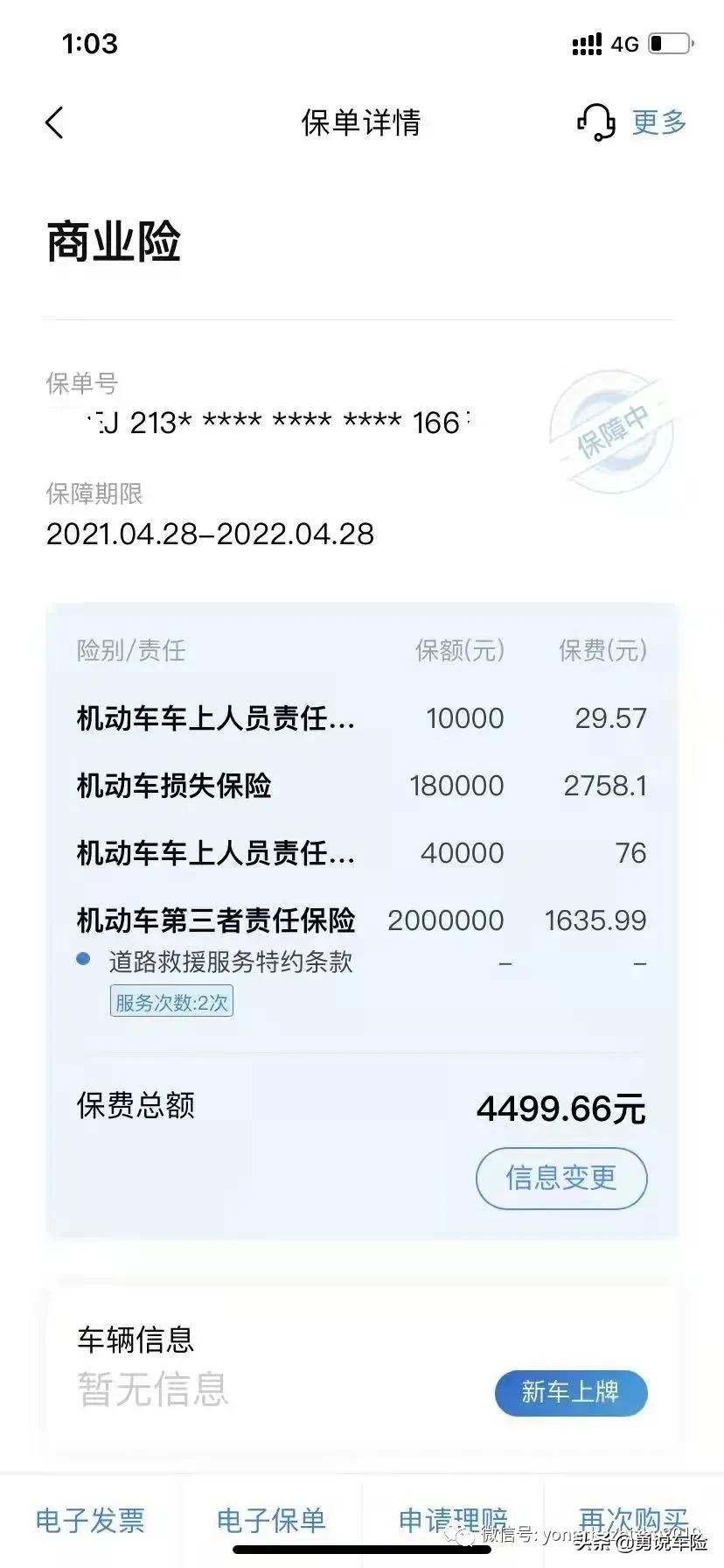Tap the 更多 option in the top bar
The width and height of the screenshot is (724, 1568).
point(659,122)
